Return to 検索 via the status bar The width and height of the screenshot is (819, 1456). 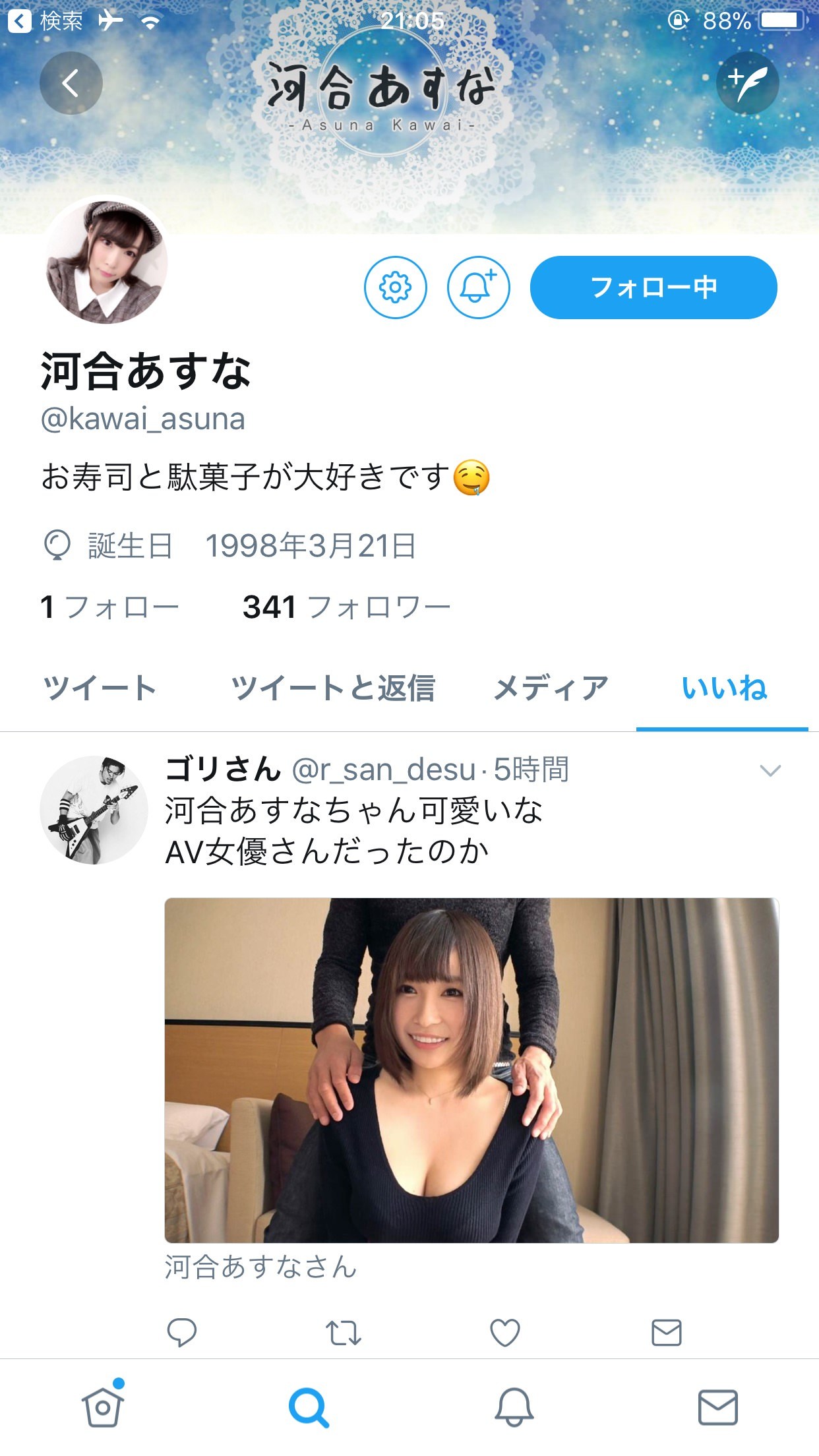(x=46, y=21)
